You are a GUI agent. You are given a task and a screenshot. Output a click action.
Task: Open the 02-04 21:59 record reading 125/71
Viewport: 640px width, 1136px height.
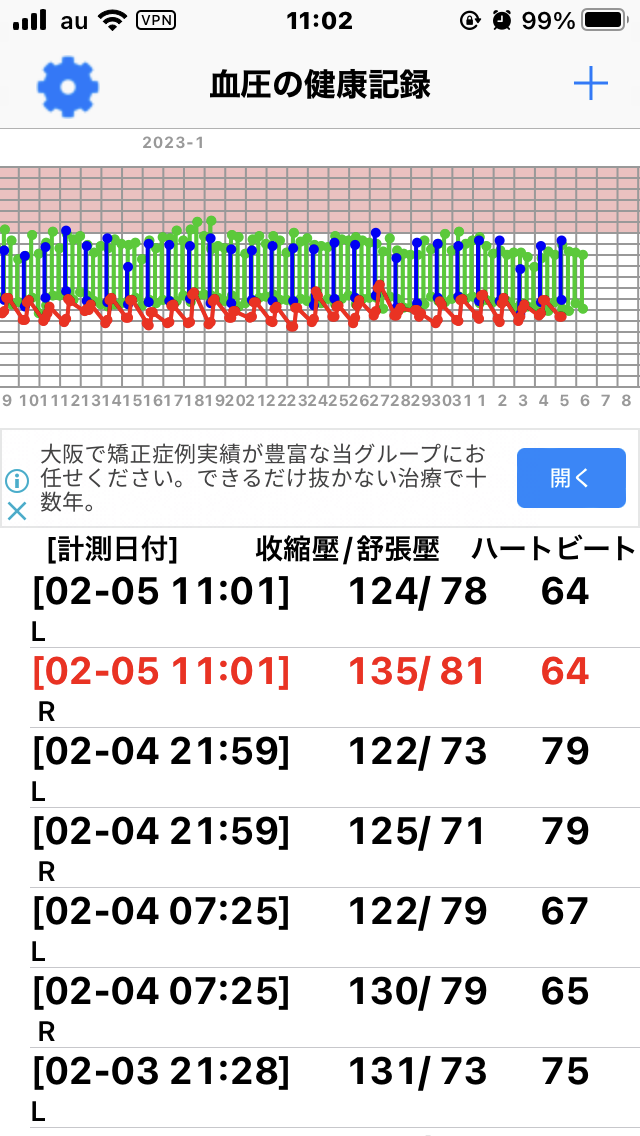point(320,848)
